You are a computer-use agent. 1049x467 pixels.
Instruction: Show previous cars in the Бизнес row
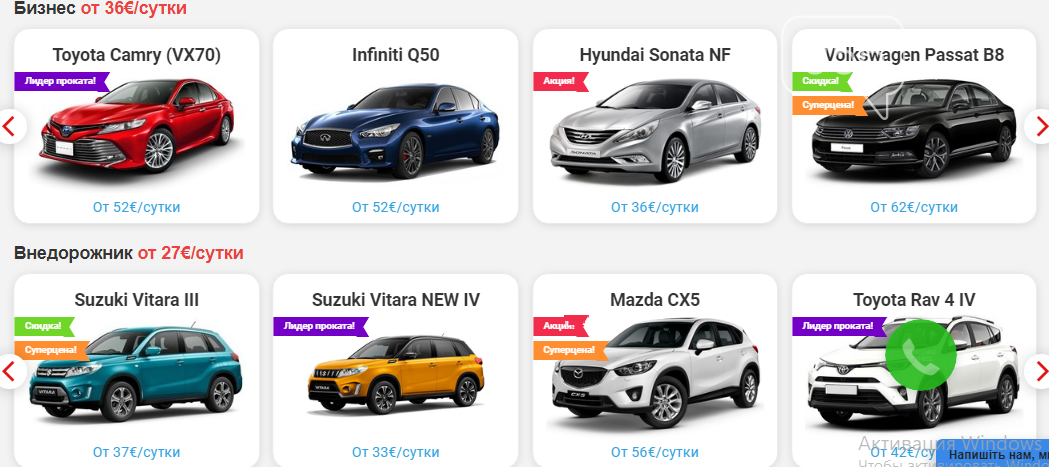[11, 127]
